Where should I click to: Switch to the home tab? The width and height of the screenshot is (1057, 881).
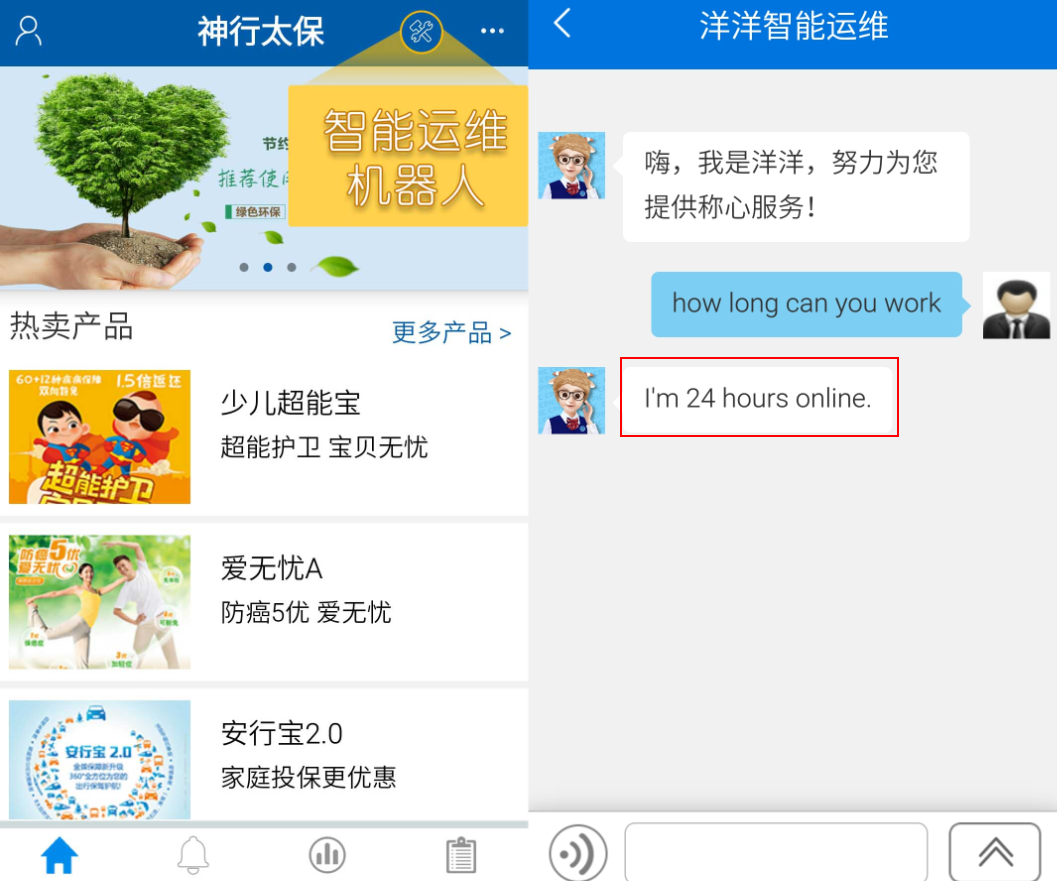click(x=60, y=855)
